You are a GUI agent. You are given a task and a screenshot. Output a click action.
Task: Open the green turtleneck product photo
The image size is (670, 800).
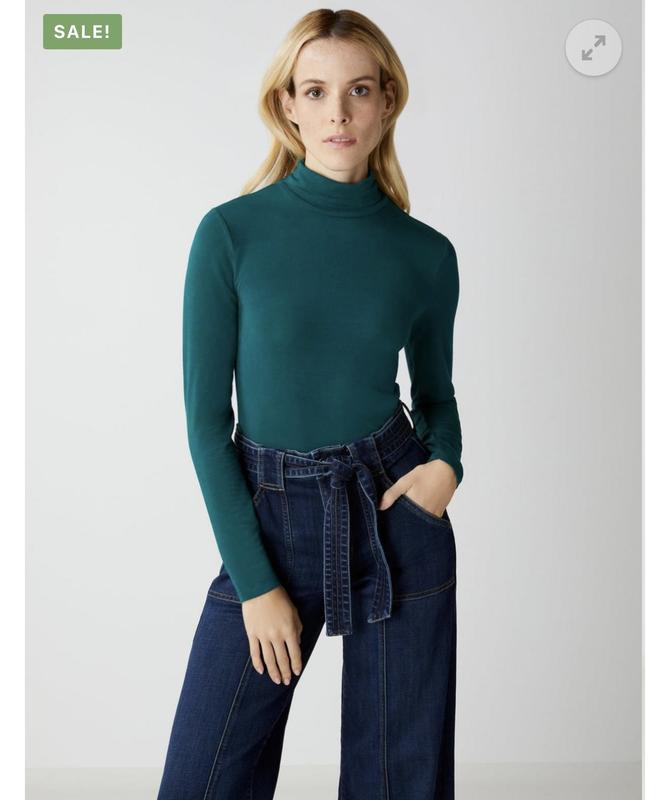point(330,400)
